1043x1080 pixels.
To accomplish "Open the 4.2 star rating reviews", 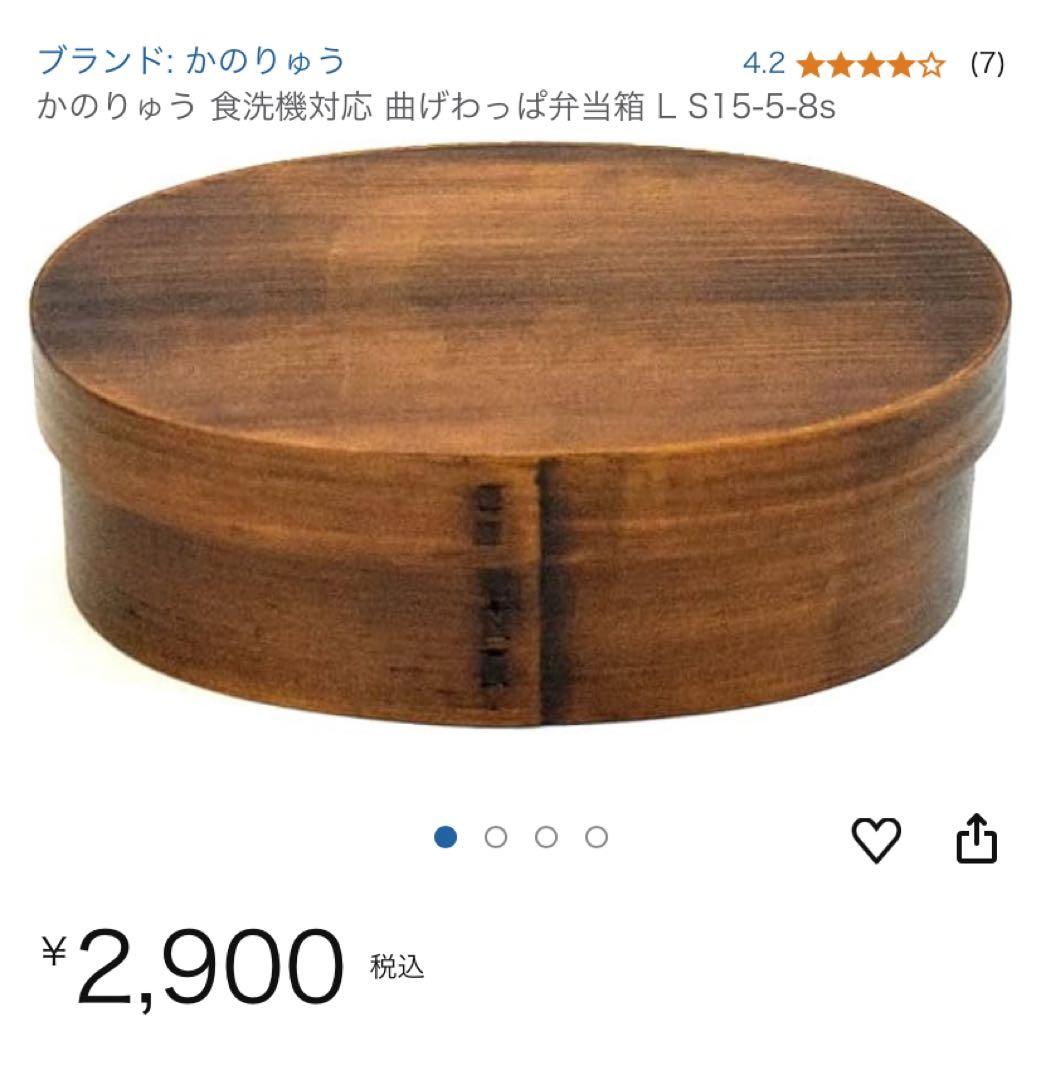I will coord(870,65).
